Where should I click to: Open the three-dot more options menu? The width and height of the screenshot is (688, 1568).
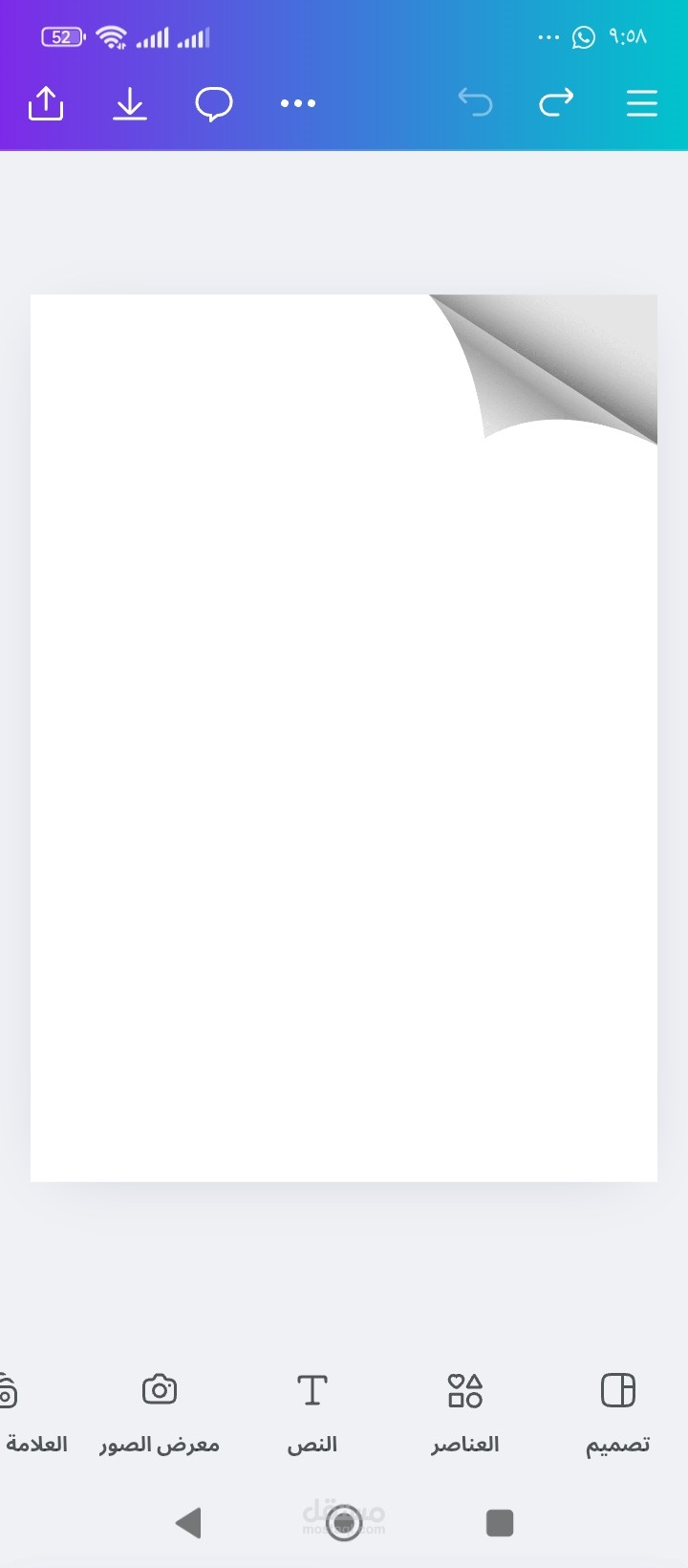point(298,103)
